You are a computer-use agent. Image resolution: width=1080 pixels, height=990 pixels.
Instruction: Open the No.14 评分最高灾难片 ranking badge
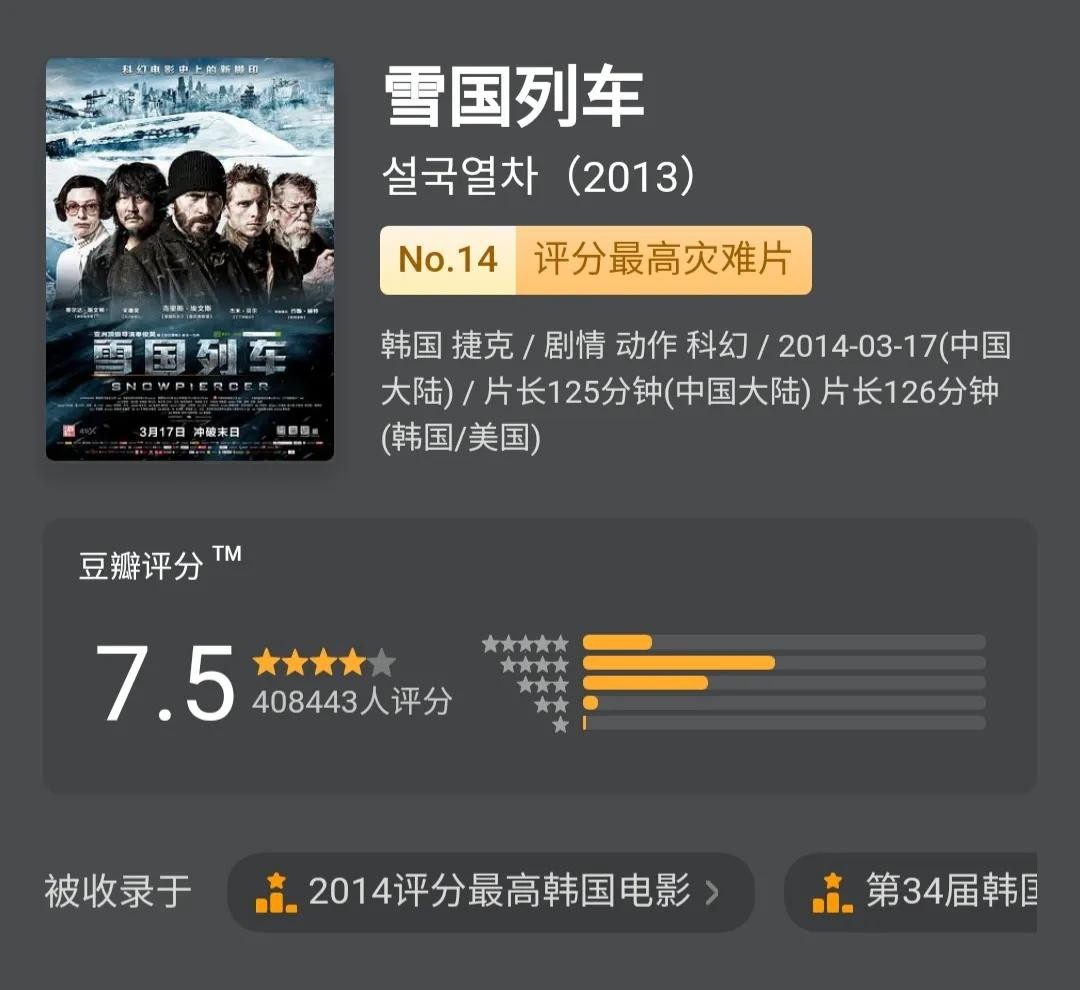point(595,260)
